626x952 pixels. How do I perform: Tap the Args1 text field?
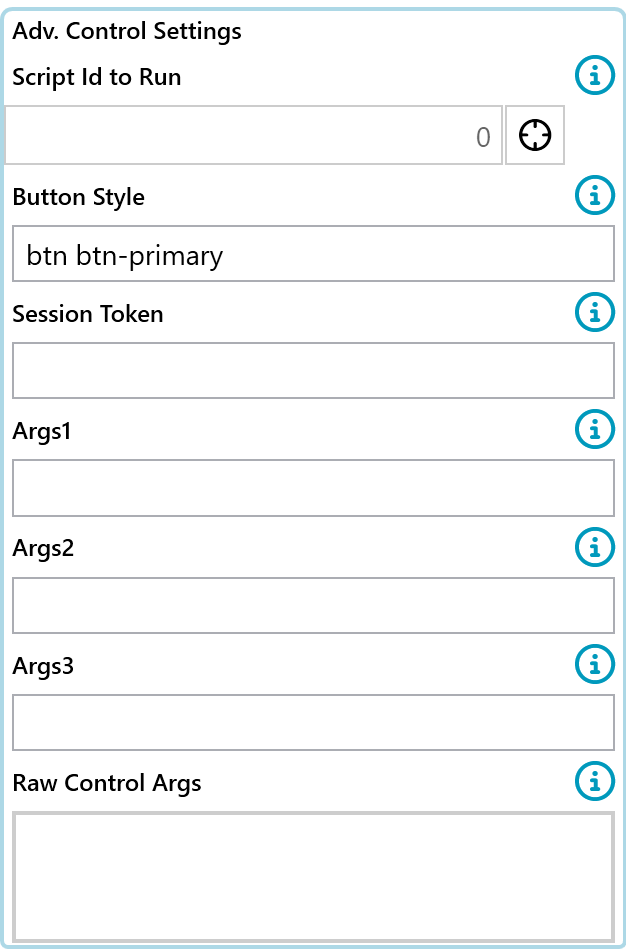313,488
